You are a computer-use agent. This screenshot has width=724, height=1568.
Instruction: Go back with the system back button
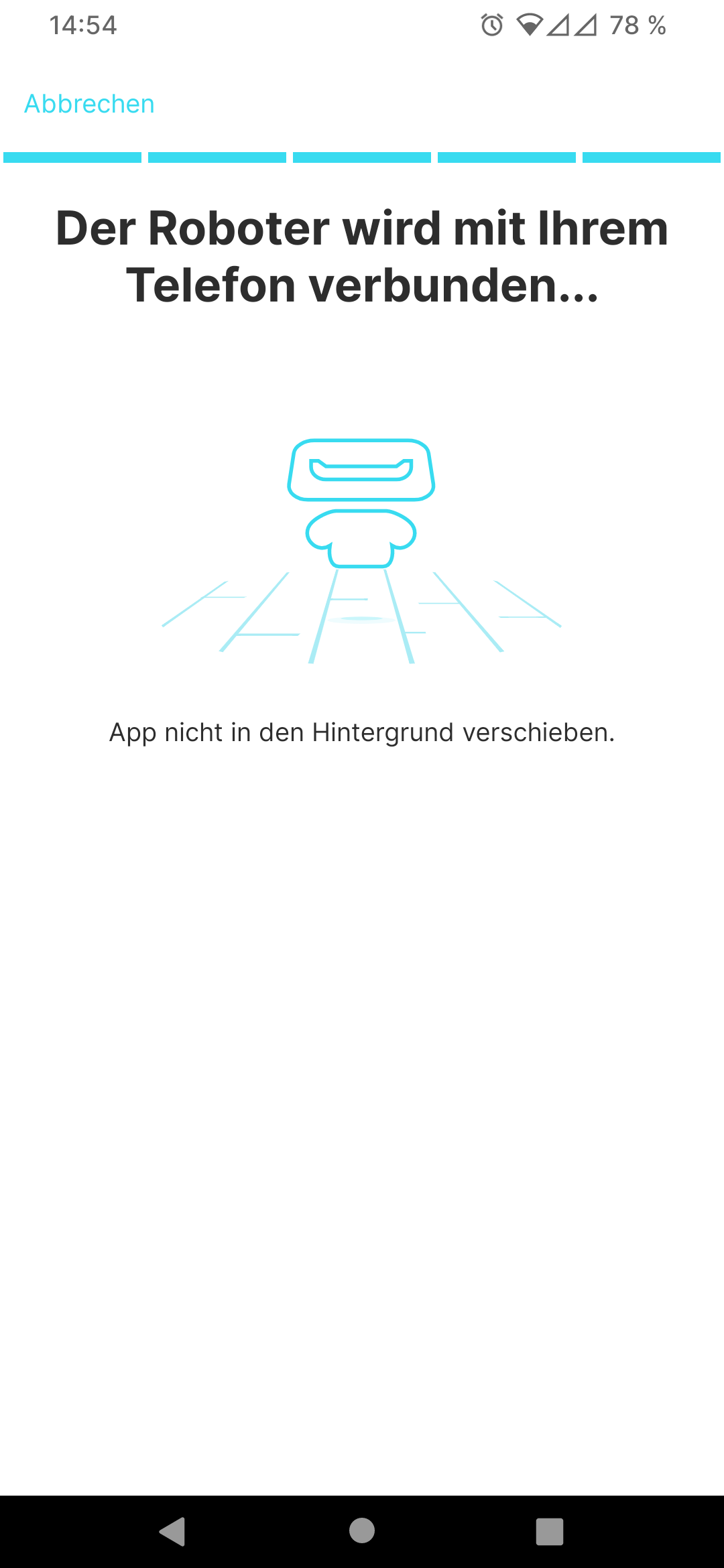coord(173,1531)
